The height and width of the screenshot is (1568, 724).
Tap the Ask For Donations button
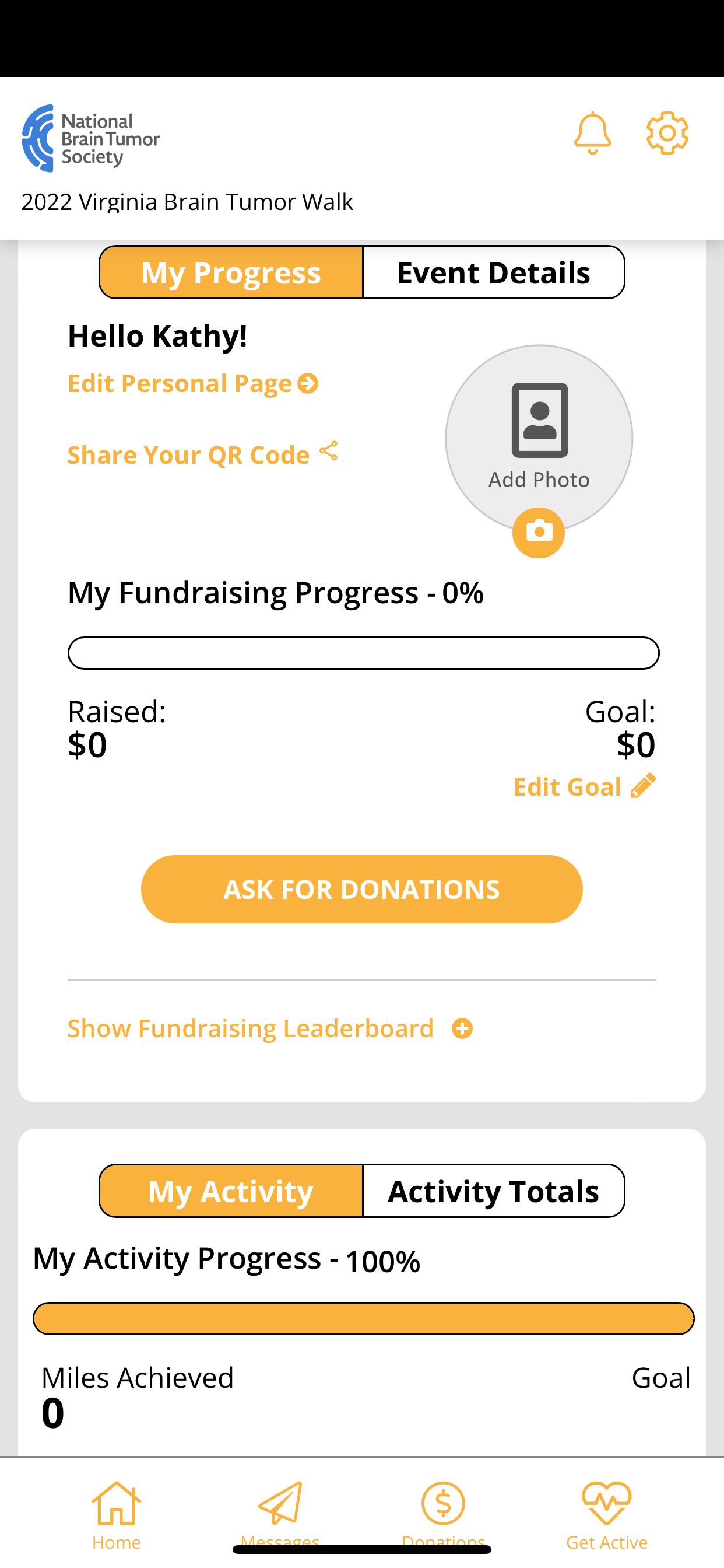coord(362,888)
